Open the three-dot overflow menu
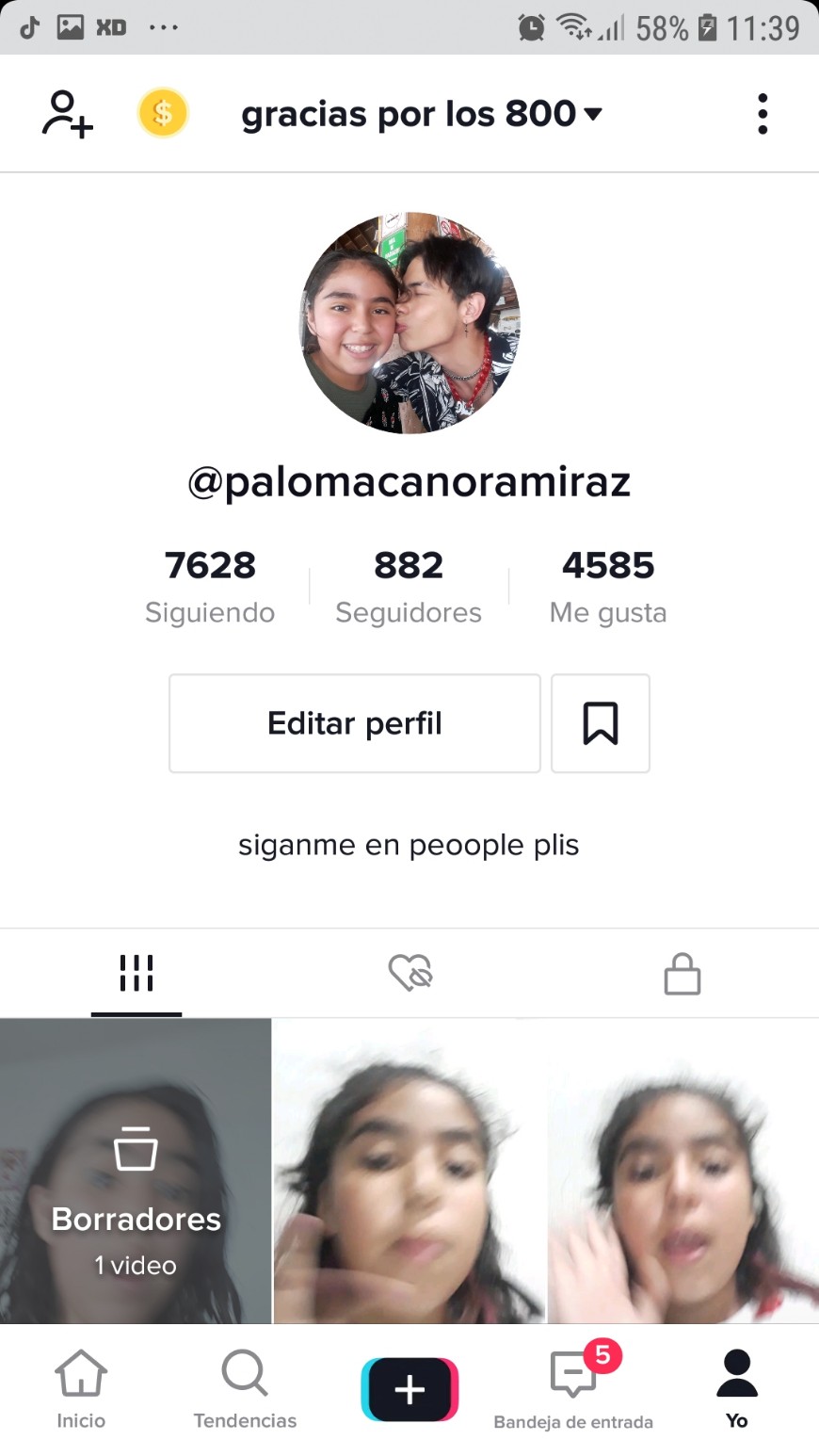The height and width of the screenshot is (1456, 819). pyautogui.click(x=762, y=114)
